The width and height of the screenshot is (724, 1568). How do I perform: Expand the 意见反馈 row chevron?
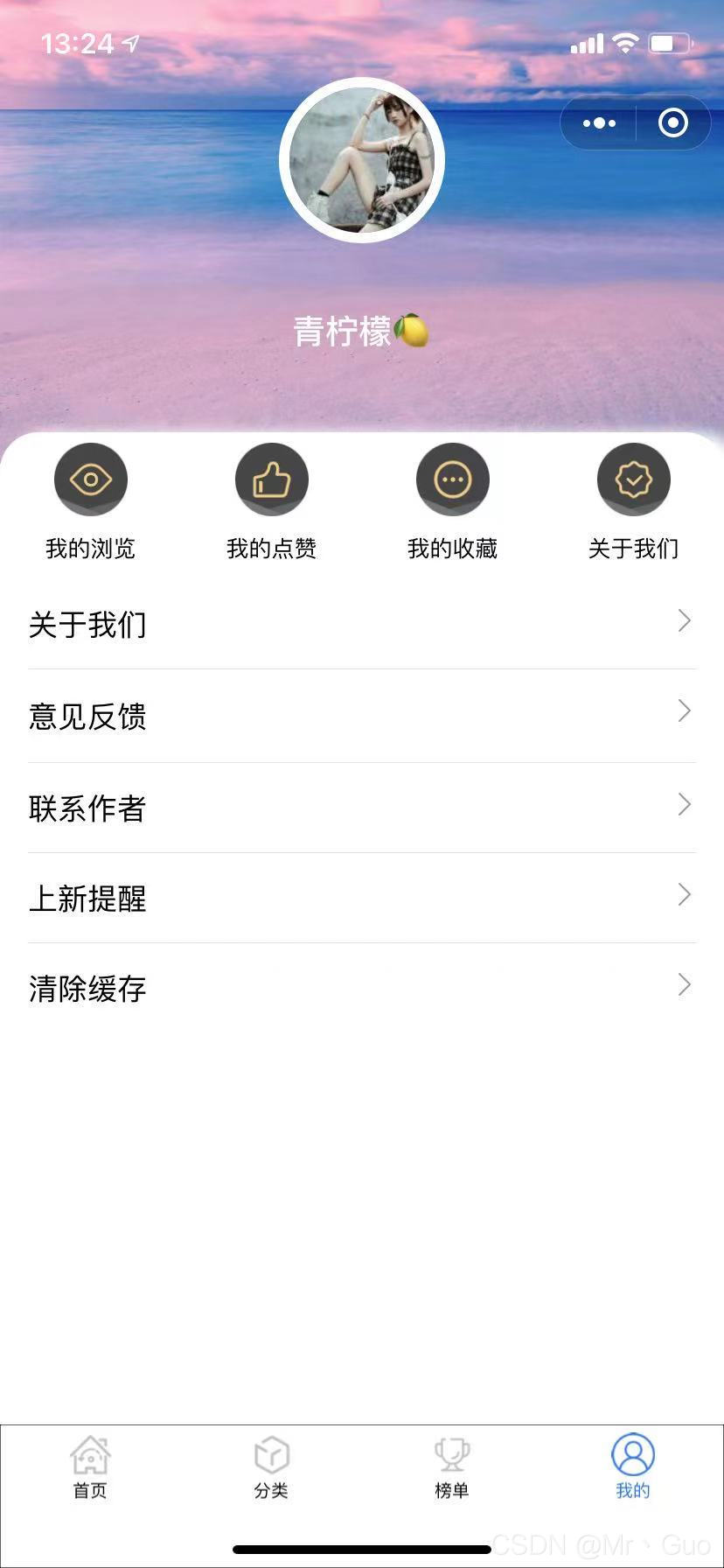(685, 712)
